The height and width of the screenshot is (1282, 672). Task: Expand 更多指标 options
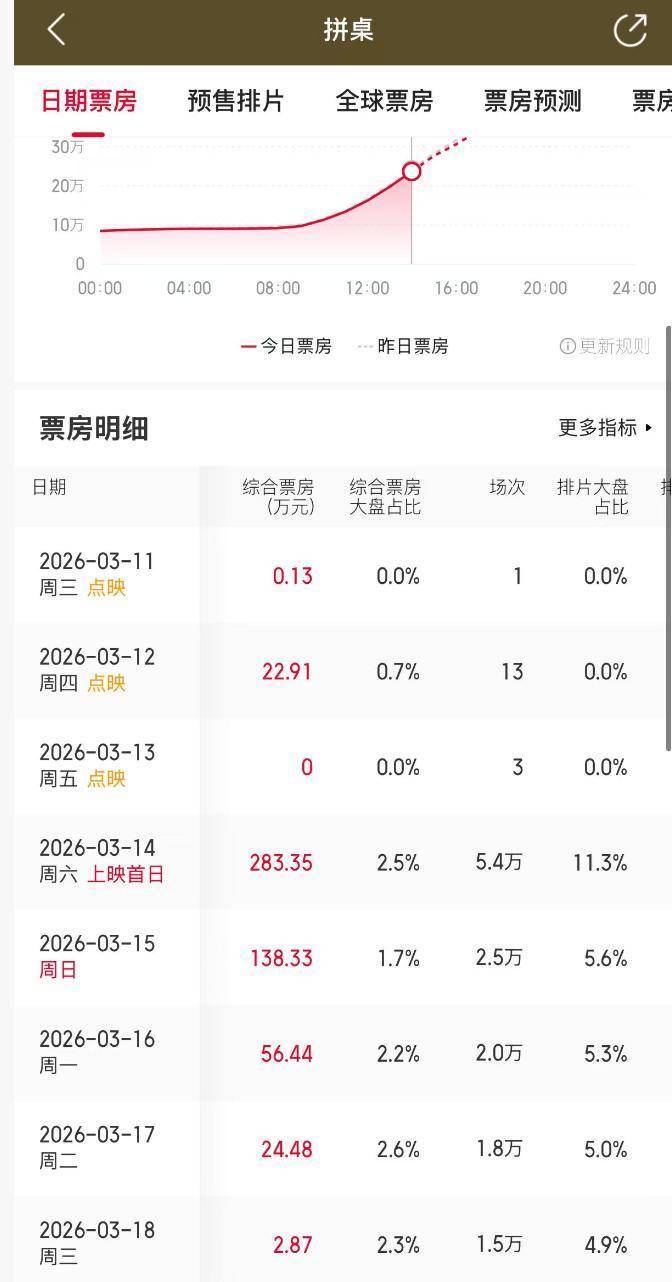[x=605, y=428]
